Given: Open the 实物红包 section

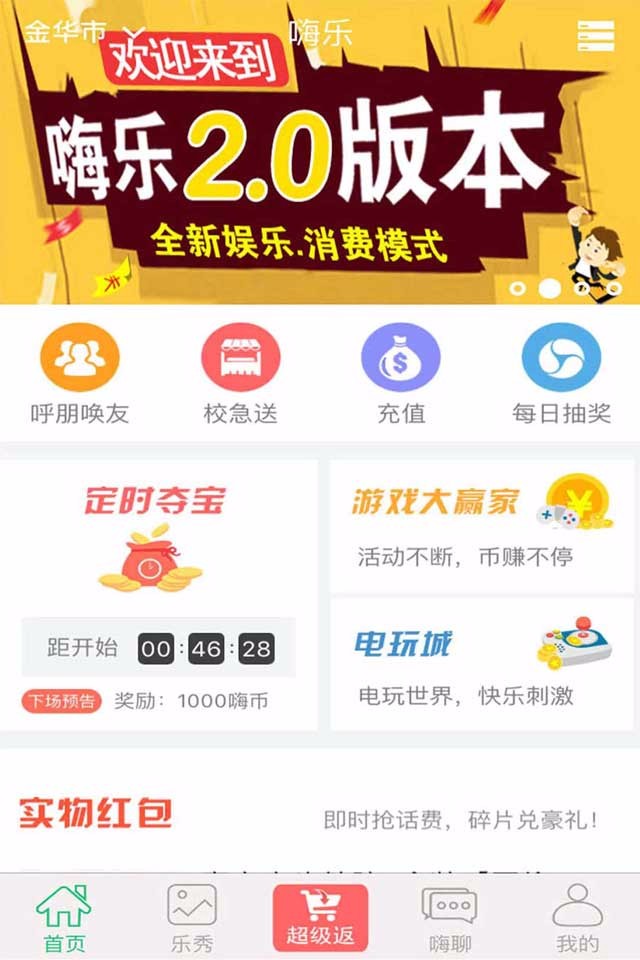Looking at the screenshot, I should tap(96, 814).
